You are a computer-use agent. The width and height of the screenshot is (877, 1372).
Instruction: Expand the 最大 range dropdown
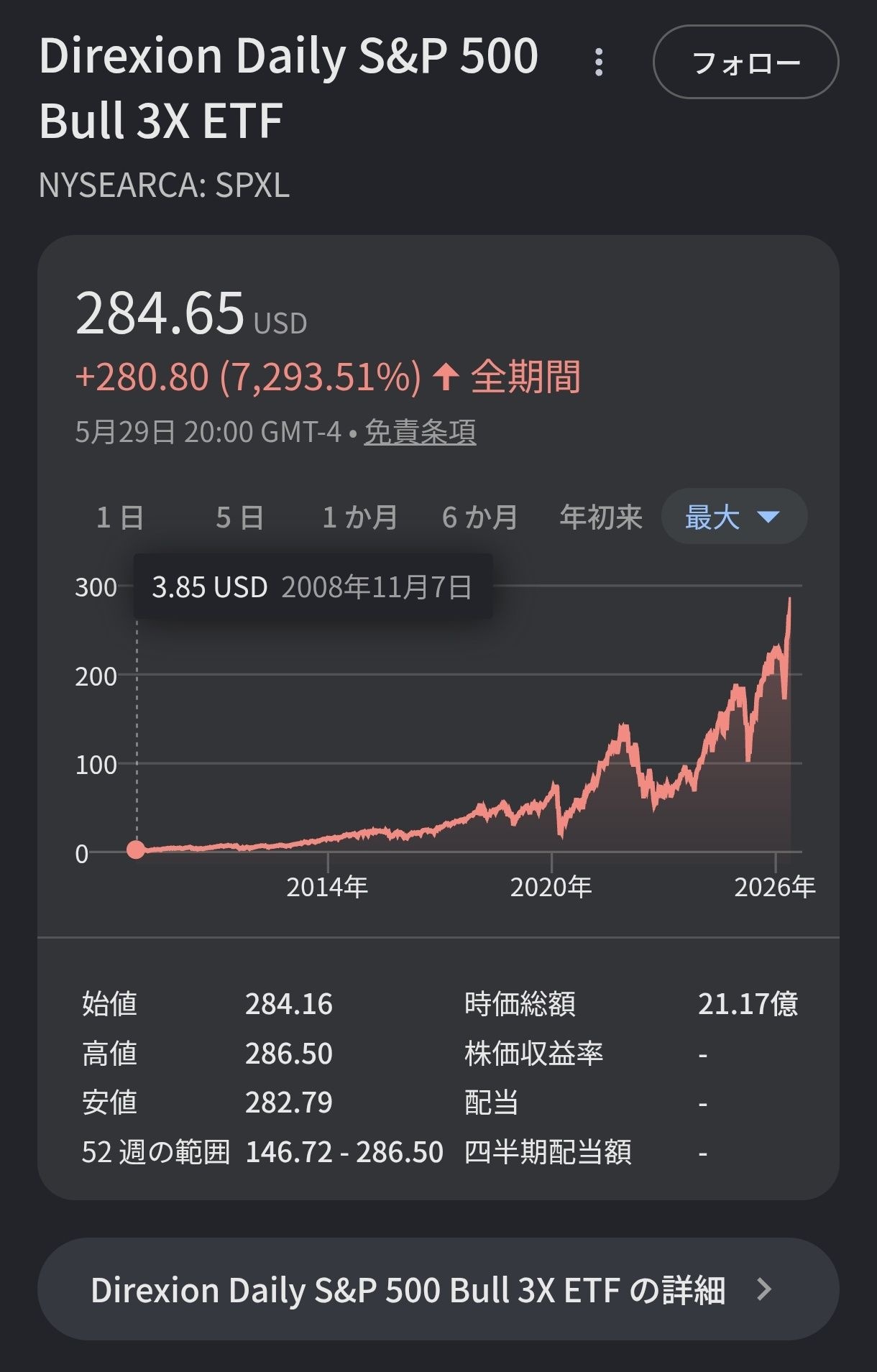(734, 517)
